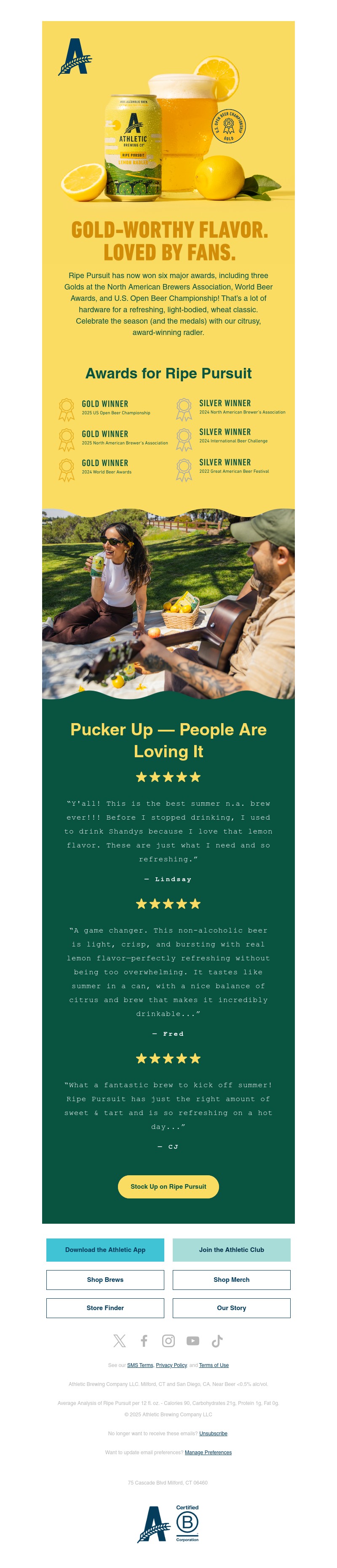Open the TikTok icon
This screenshot has height=1568, width=337.
point(217,1340)
